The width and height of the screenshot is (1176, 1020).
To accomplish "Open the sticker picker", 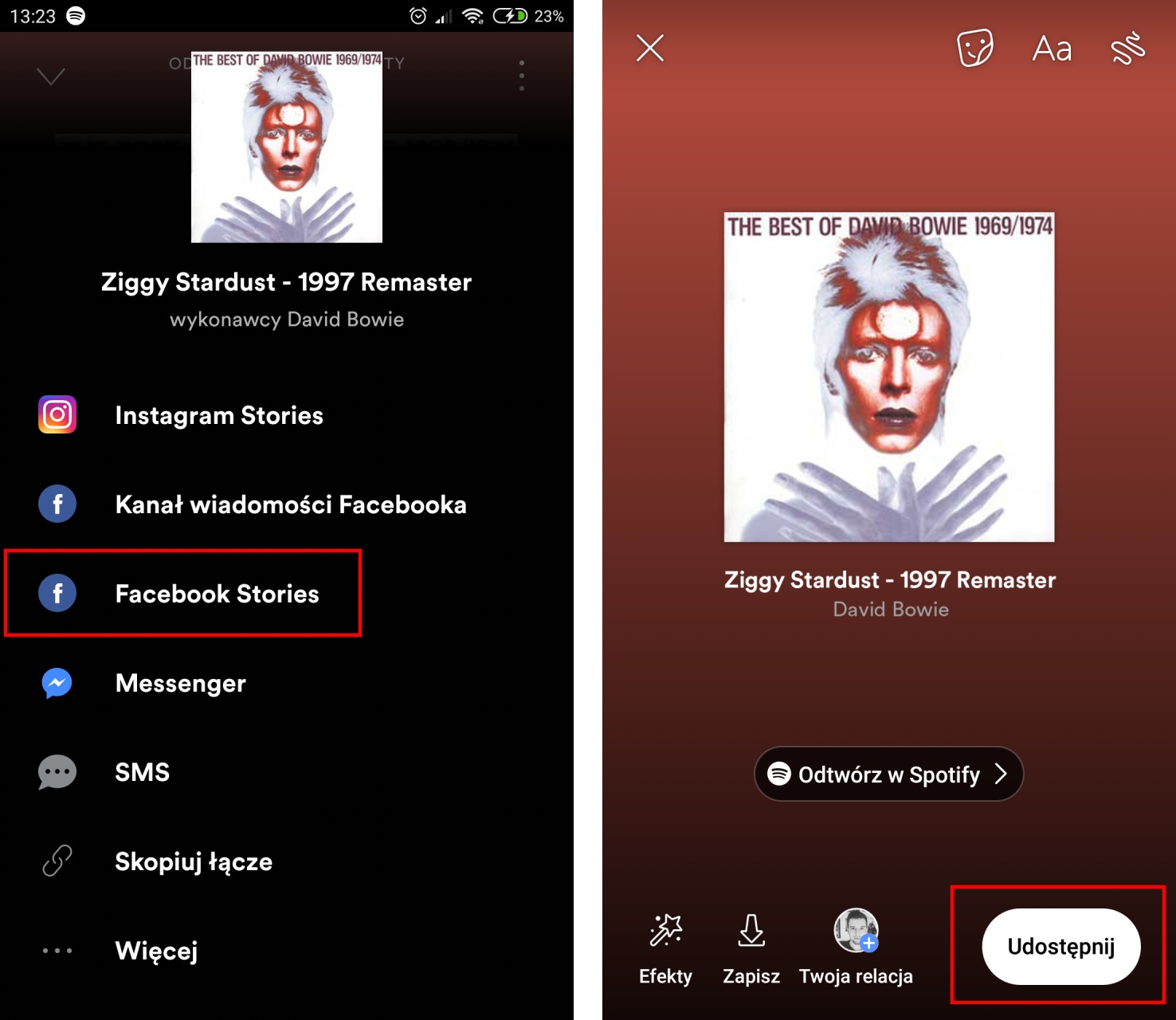I will 974,48.
